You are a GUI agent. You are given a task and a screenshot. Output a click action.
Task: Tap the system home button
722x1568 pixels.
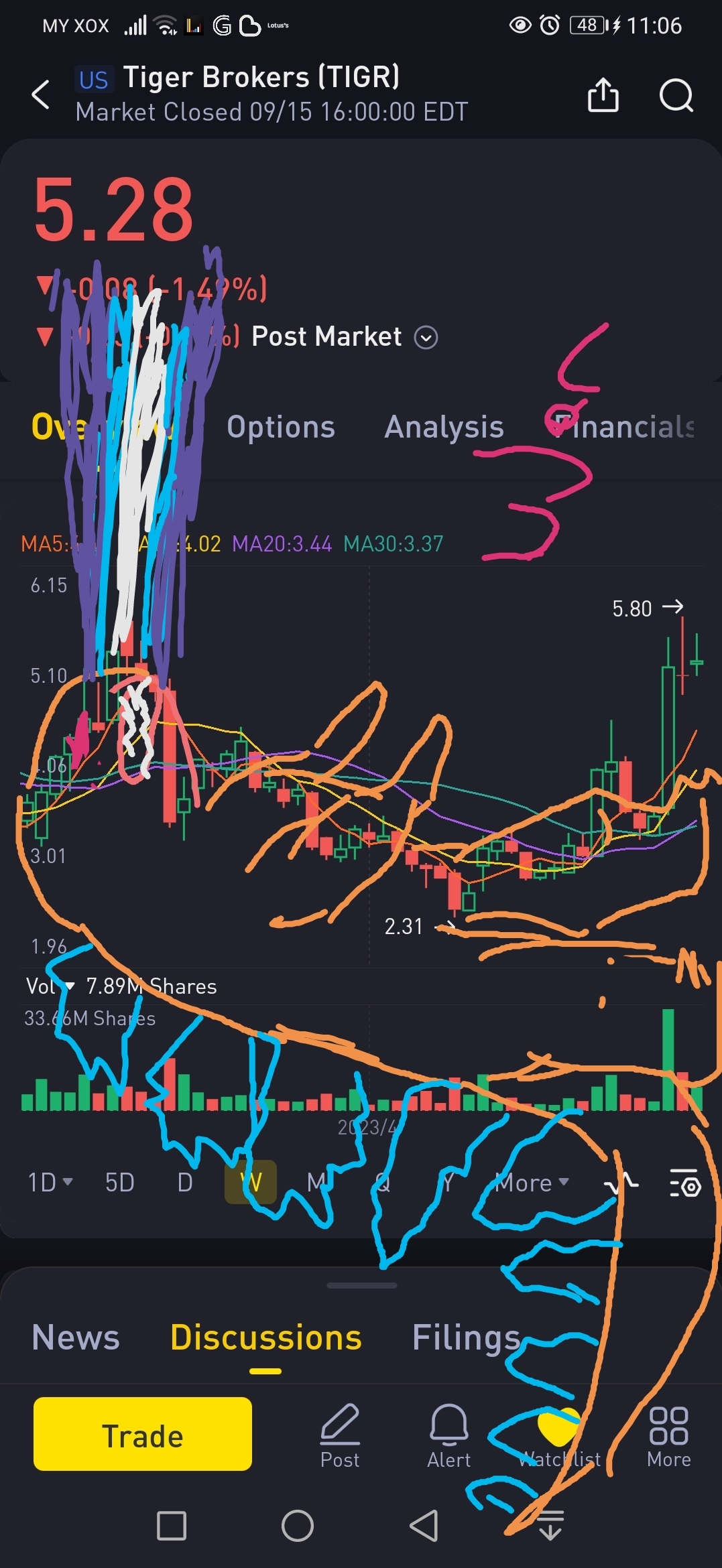[298, 1526]
